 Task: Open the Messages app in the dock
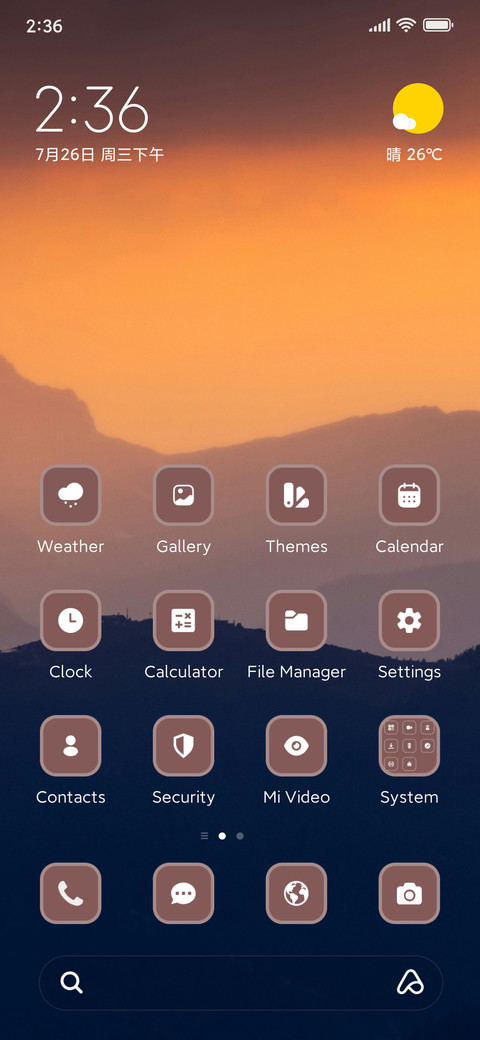coord(184,893)
